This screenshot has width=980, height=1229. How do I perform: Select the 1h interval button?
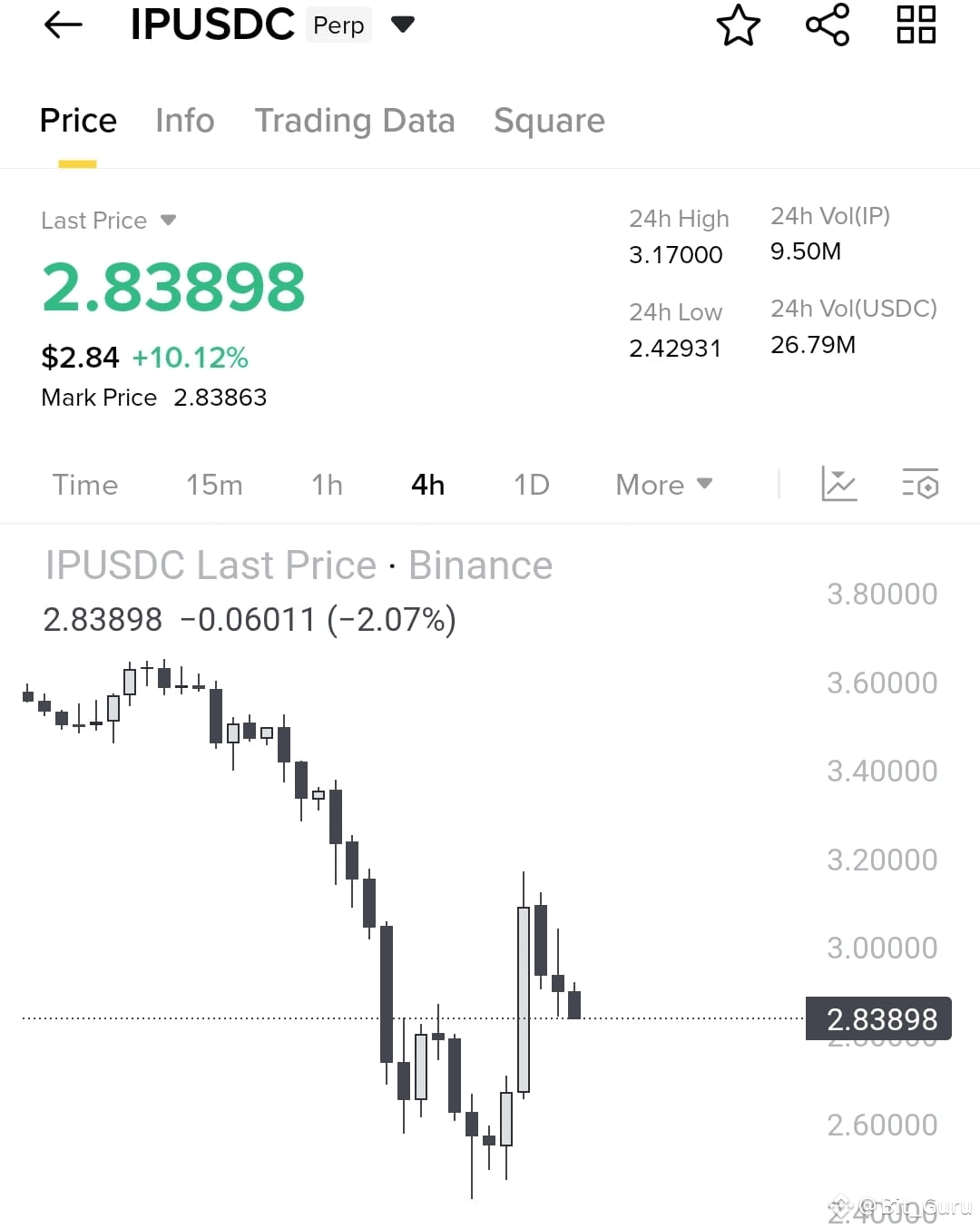click(x=327, y=485)
